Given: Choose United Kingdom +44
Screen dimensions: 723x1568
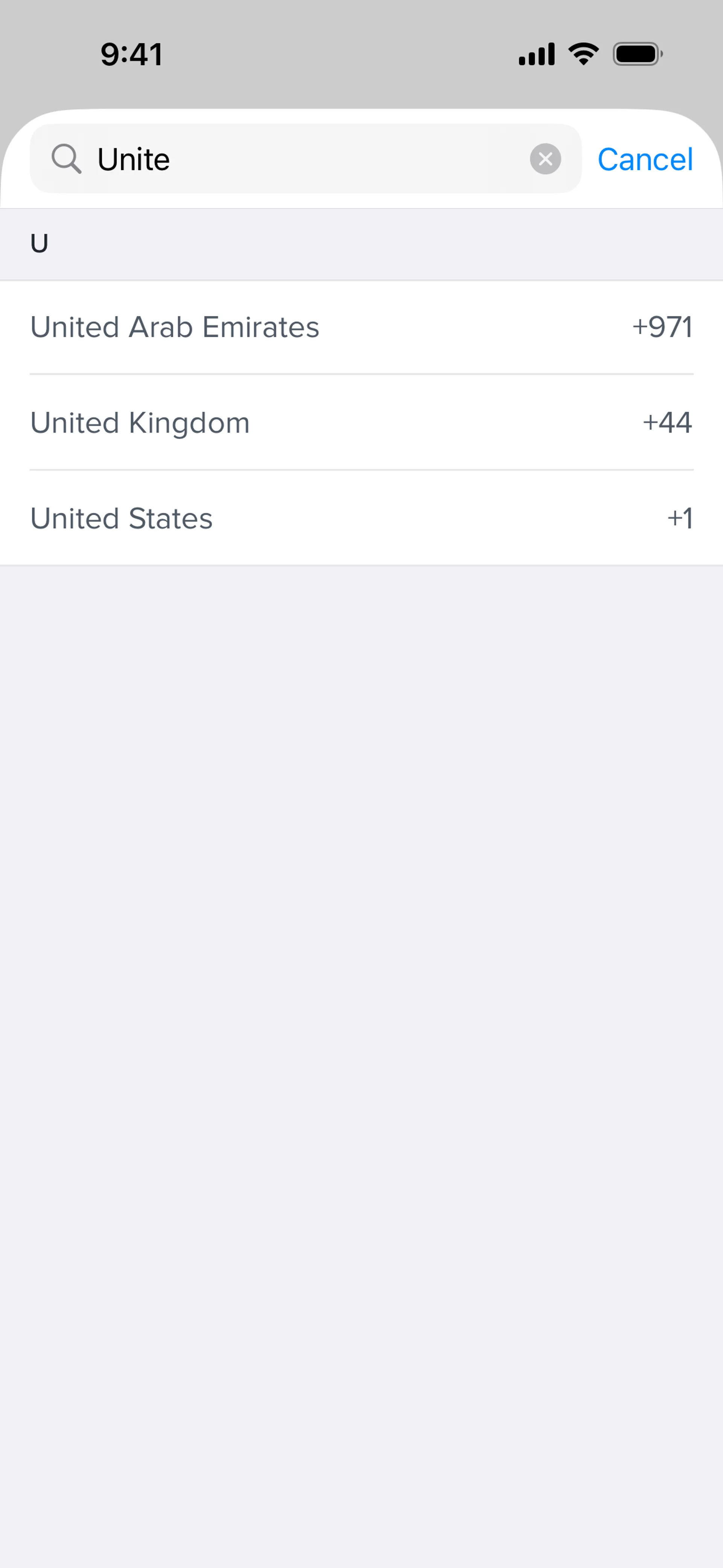Looking at the screenshot, I should click(361, 422).
